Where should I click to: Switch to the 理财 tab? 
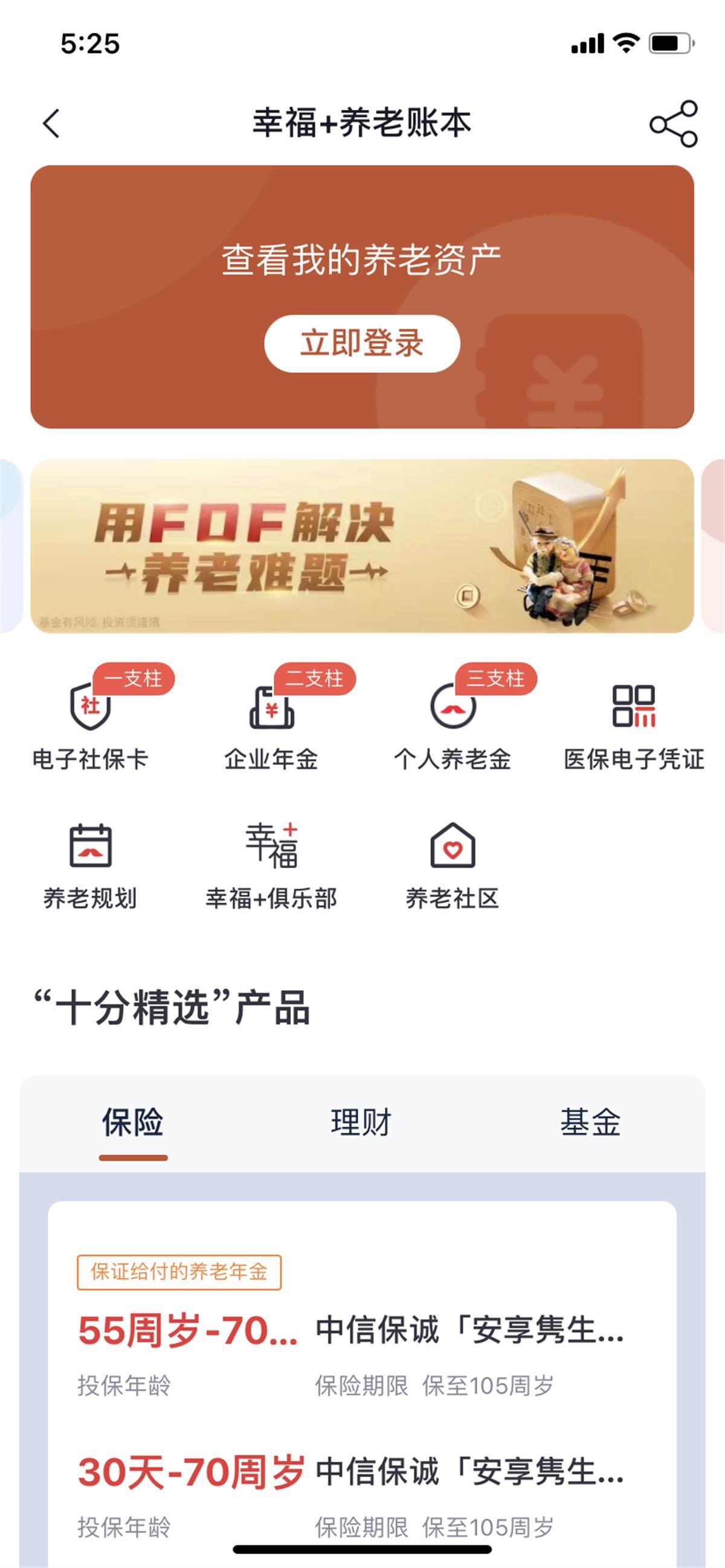pyautogui.click(x=361, y=1122)
